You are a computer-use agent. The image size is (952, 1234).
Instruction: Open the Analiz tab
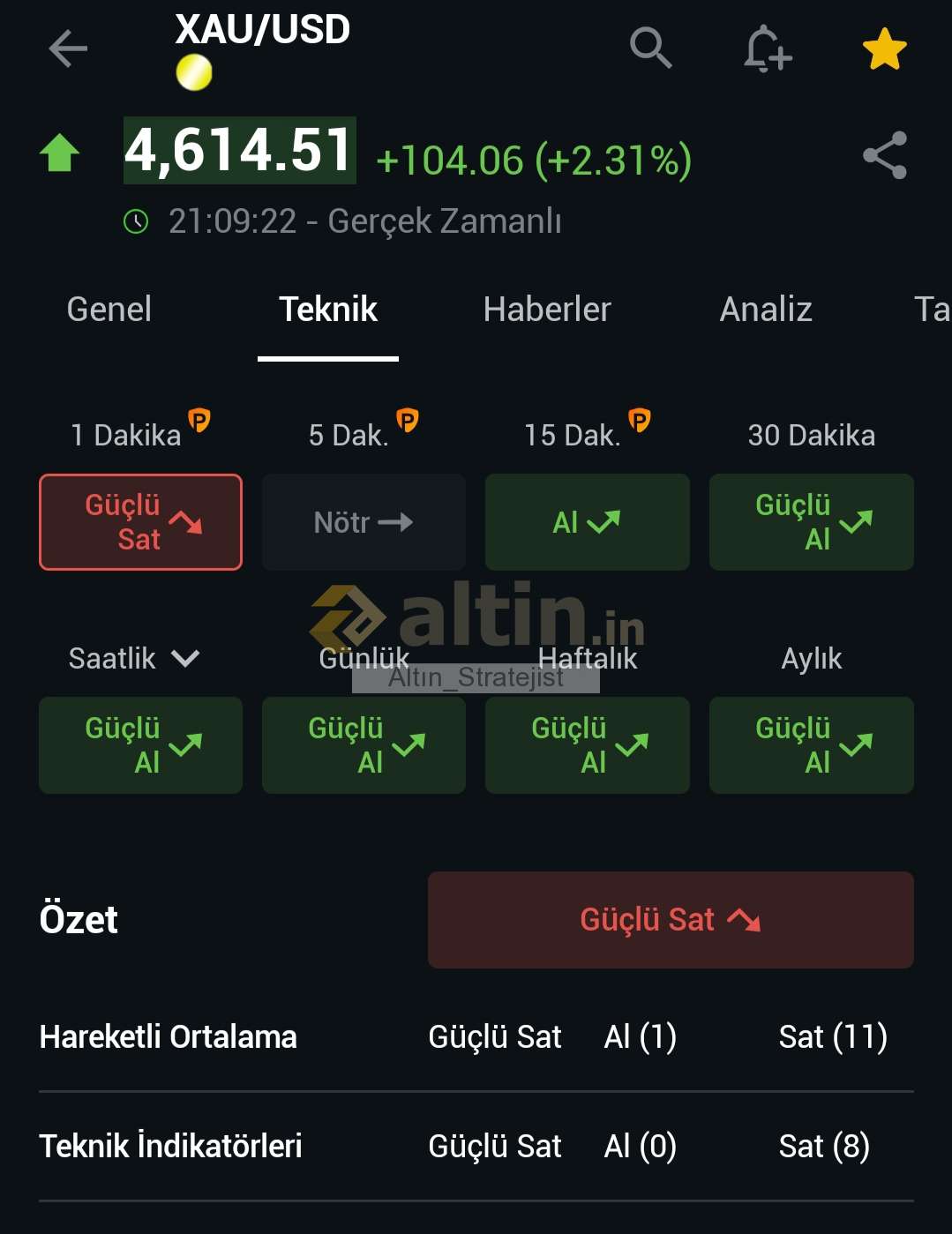coord(765,310)
